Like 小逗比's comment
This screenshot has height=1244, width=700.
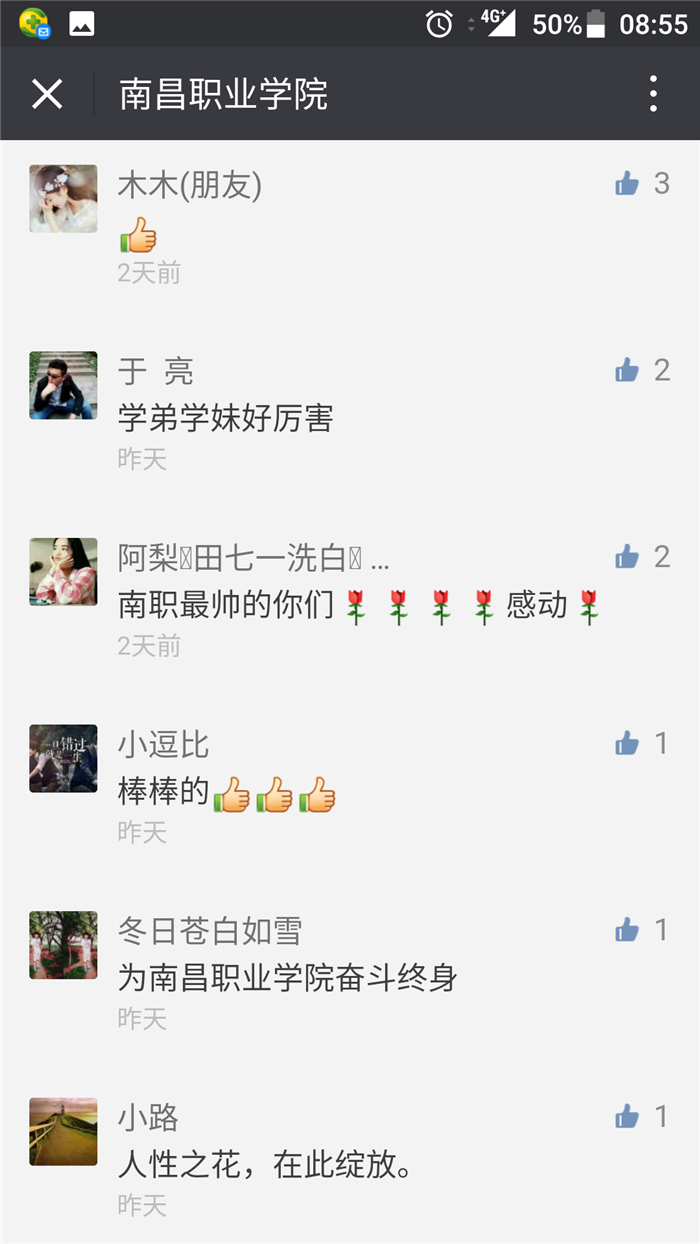click(x=627, y=743)
